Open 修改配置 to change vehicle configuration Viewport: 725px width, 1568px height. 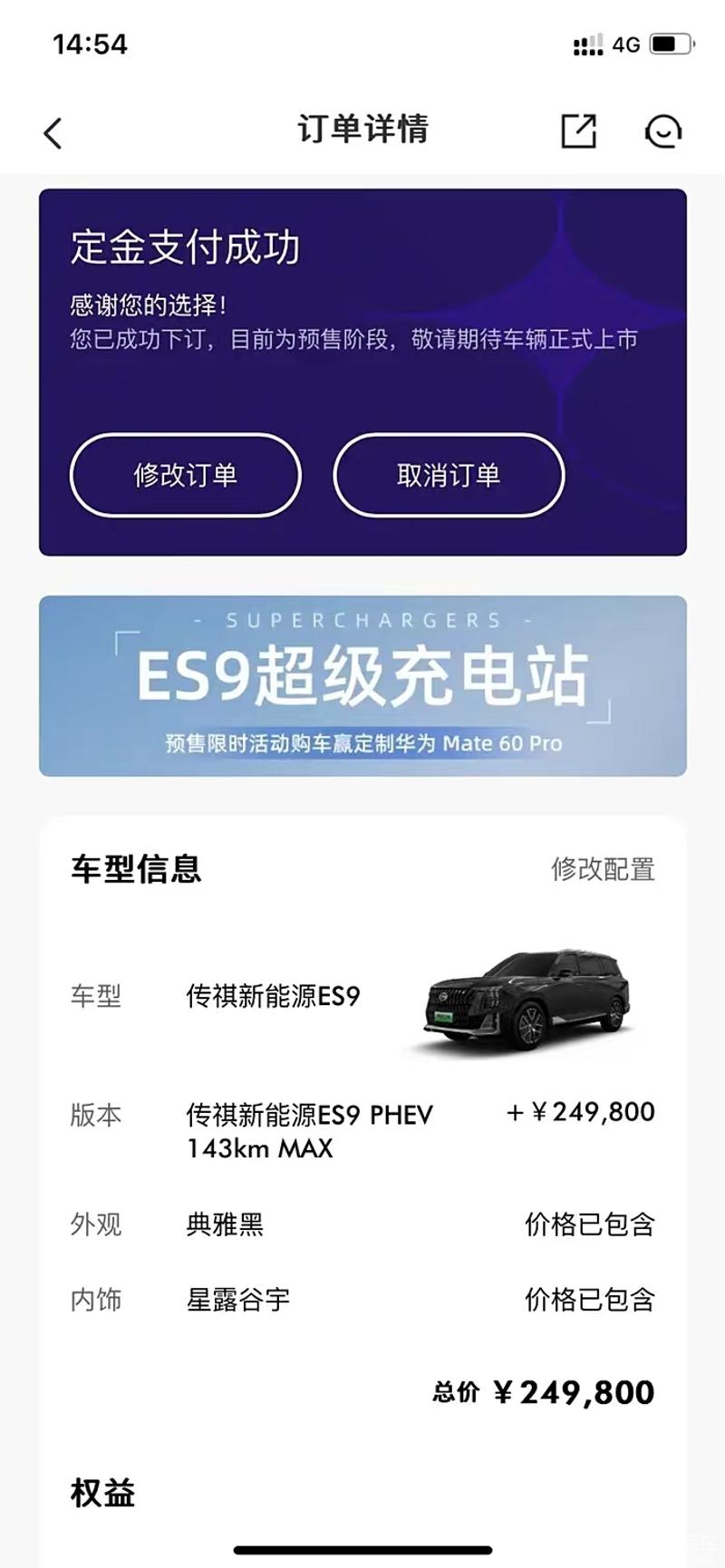tap(604, 870)
